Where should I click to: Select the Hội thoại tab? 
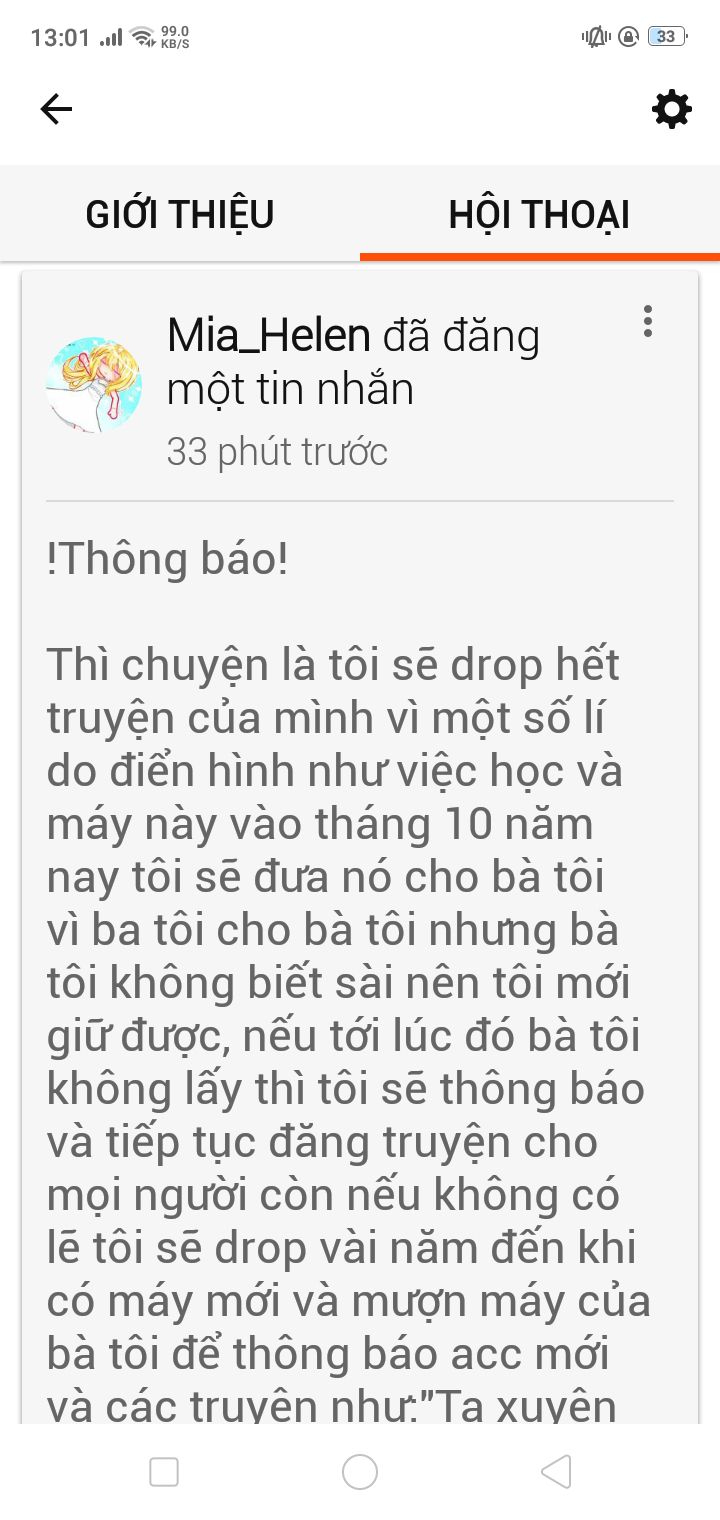[x=539, y=215]
